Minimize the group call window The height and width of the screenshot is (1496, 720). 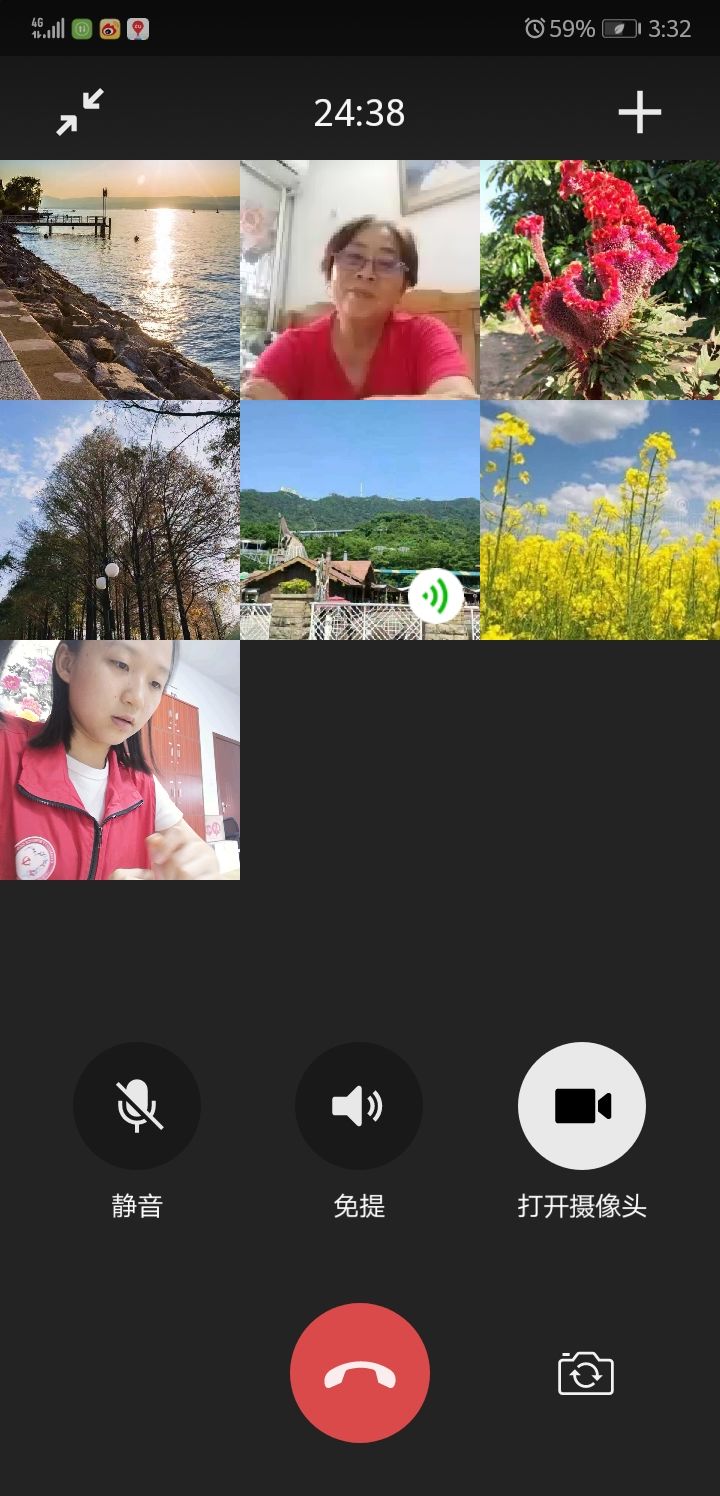[x=80, y=112]
